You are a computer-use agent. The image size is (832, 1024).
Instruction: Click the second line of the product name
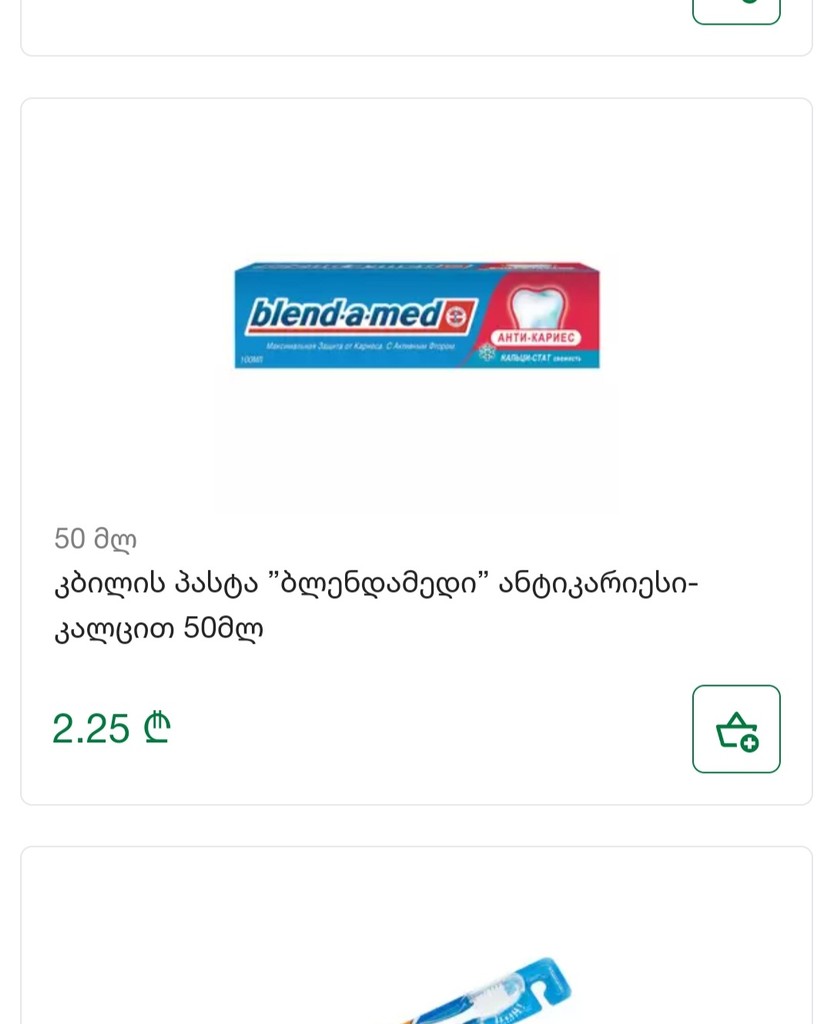tap(159, 628)
